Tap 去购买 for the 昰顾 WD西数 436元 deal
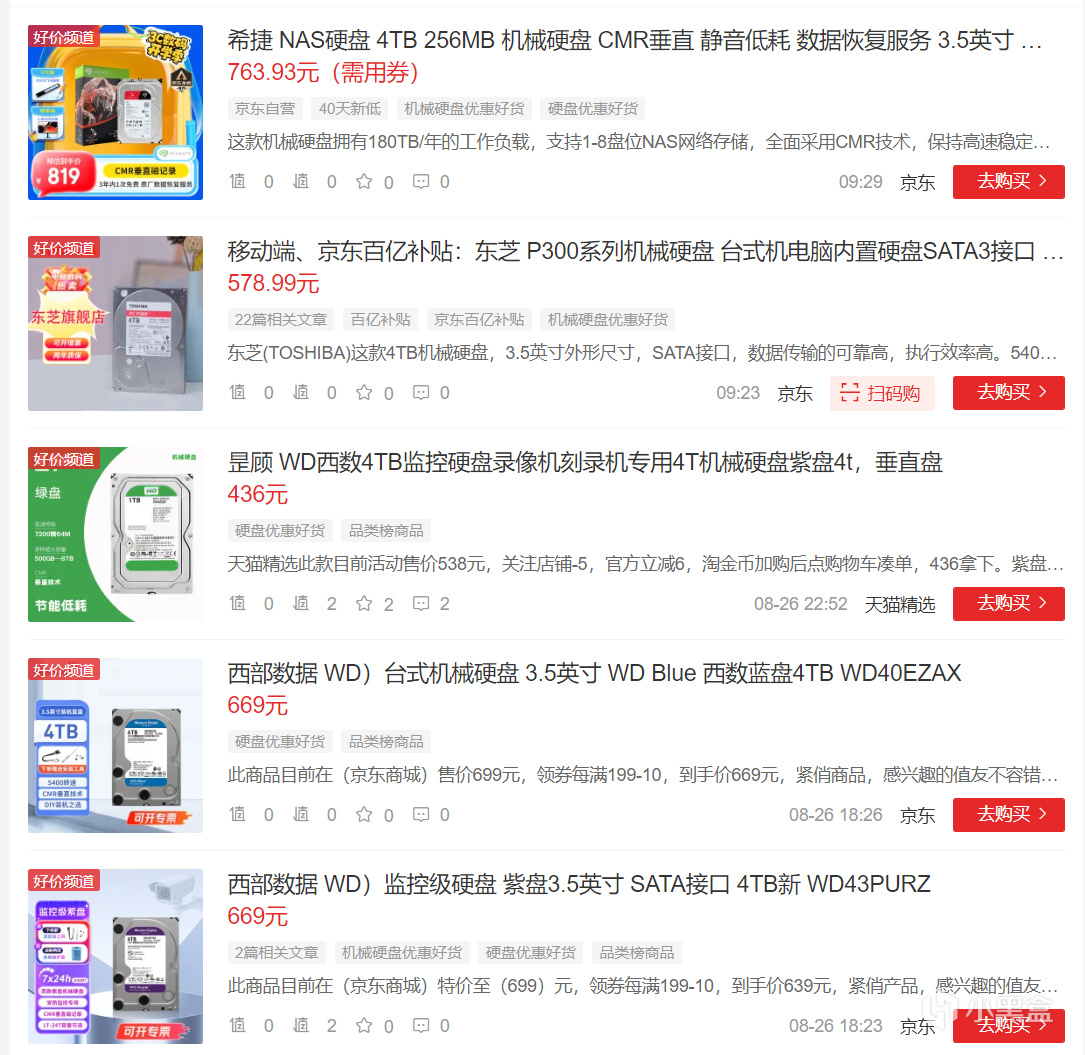The height and width of the screenshot is (1055, 1085). click(x=1008, y=604)
